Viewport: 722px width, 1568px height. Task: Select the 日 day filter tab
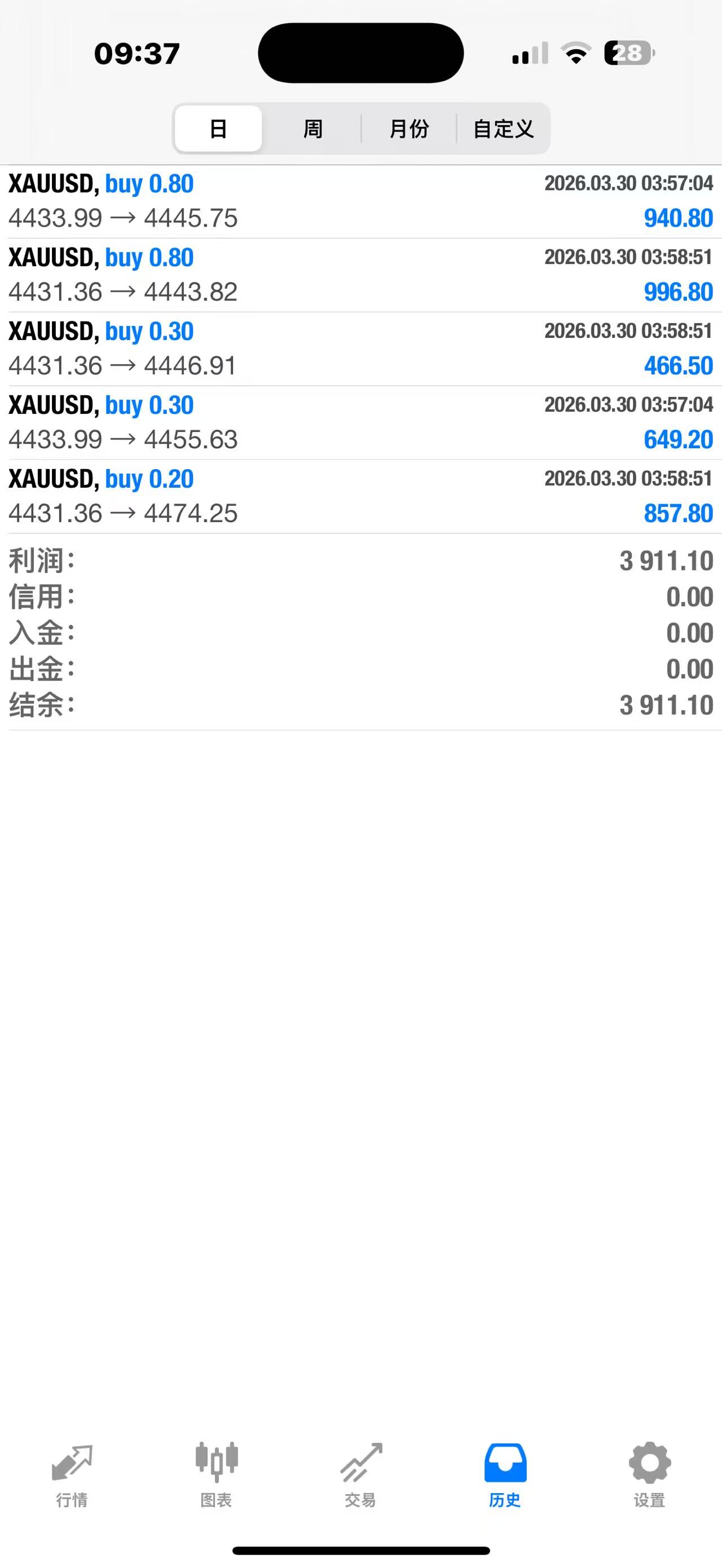click(x=218, y=129)
